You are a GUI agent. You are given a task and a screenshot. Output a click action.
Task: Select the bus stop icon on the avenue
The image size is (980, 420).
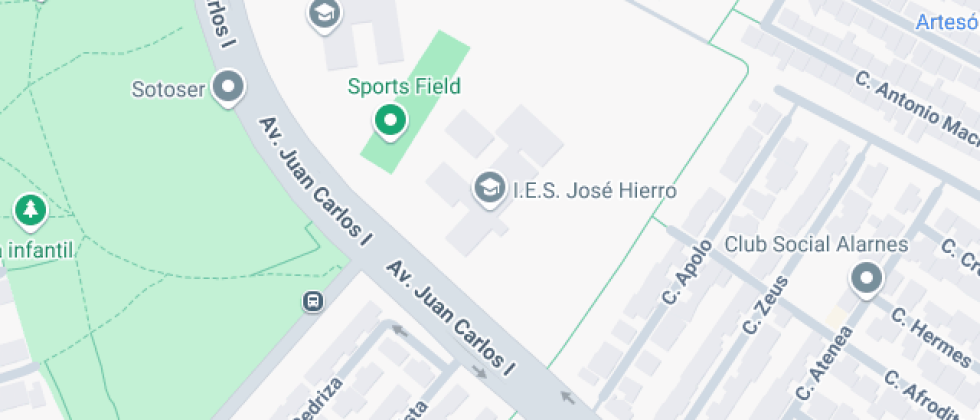tap(313, 300)
